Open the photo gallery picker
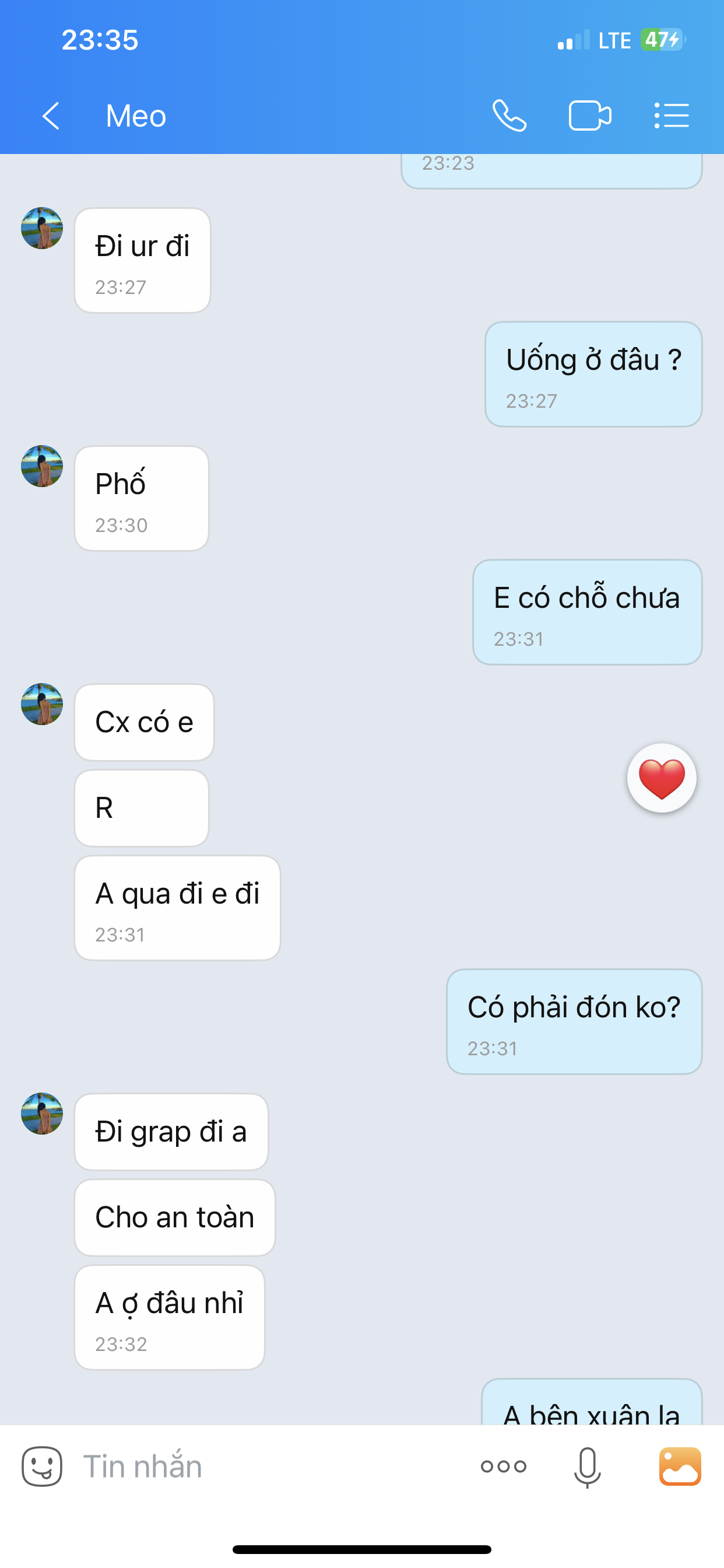 point(680,1466)
